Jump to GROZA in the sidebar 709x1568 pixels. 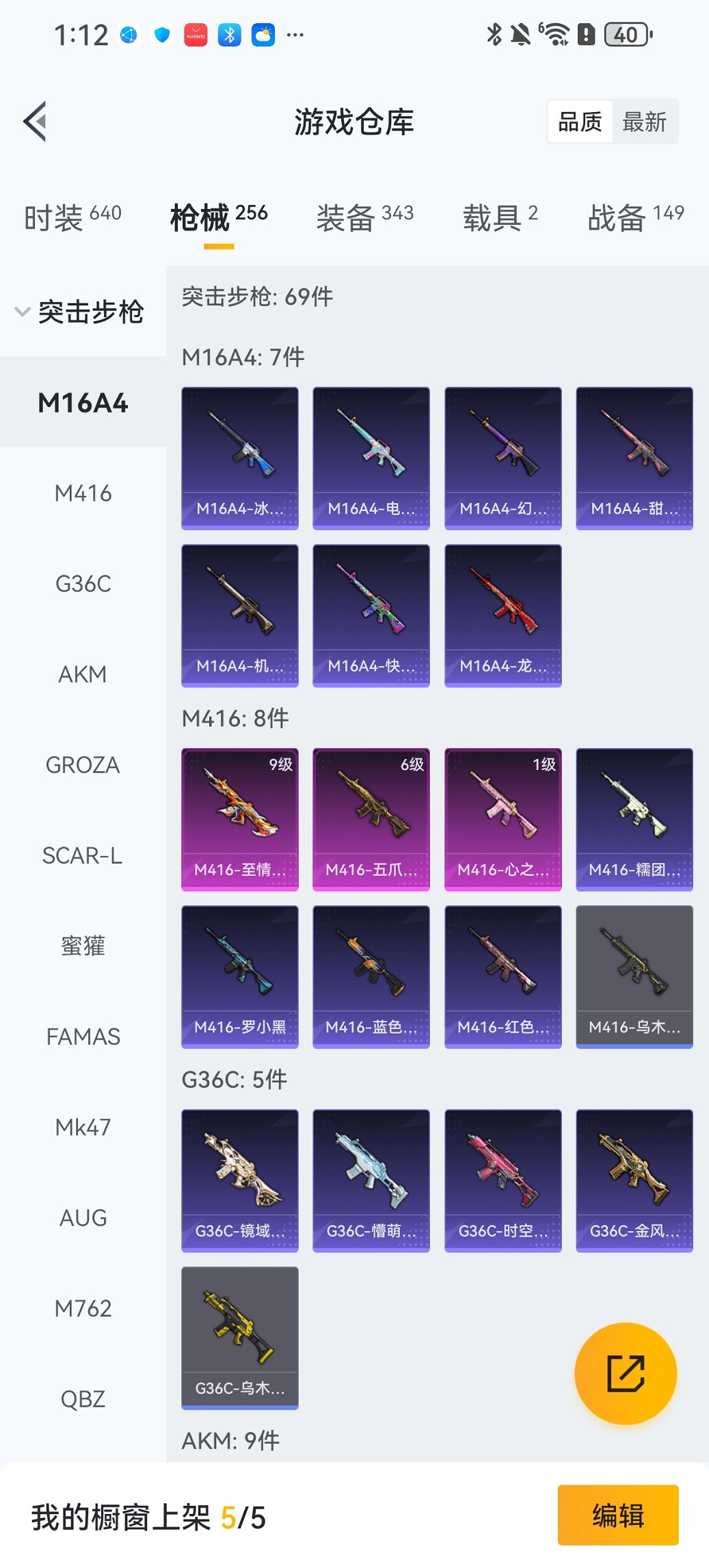(83, 765)
